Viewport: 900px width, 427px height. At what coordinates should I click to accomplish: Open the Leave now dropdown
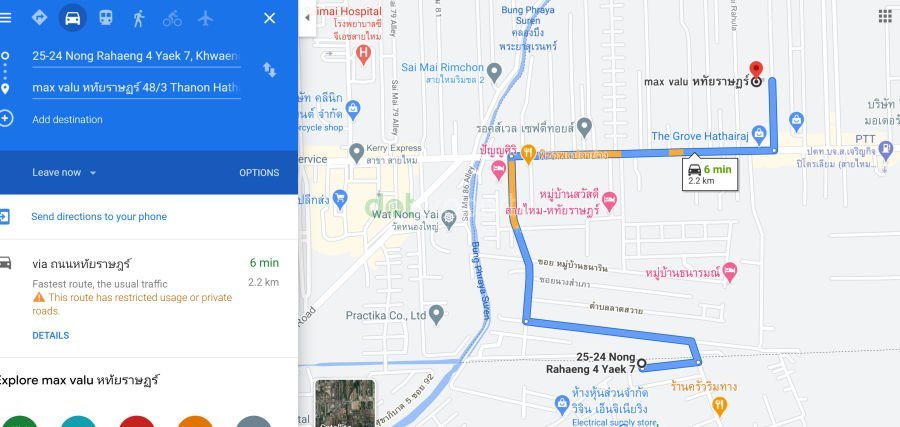[x=64, y=172]
